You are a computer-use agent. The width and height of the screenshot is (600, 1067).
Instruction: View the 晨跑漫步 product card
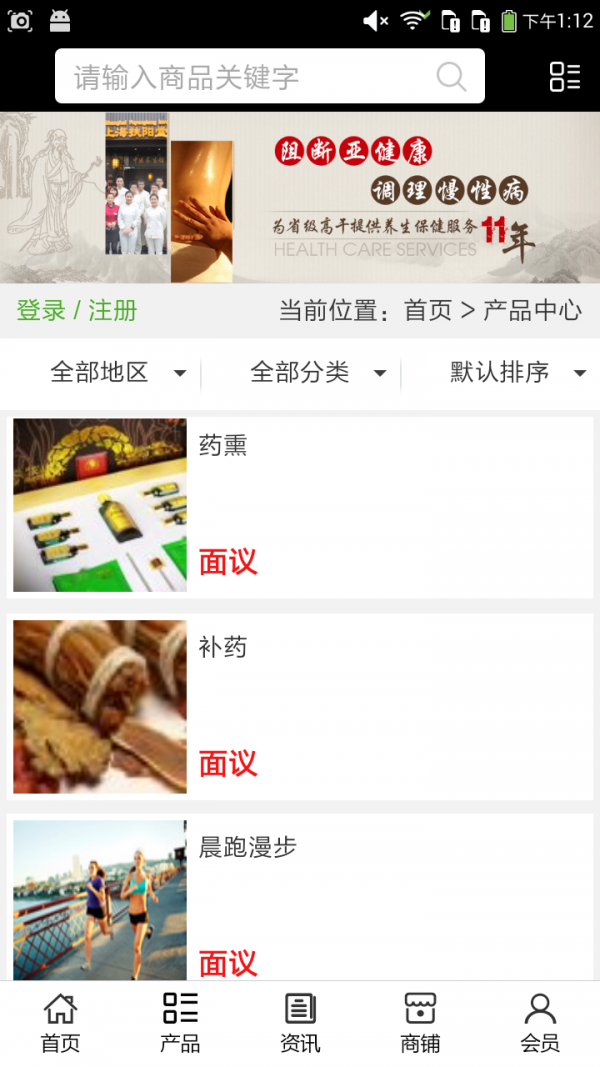tap(300, 898)
